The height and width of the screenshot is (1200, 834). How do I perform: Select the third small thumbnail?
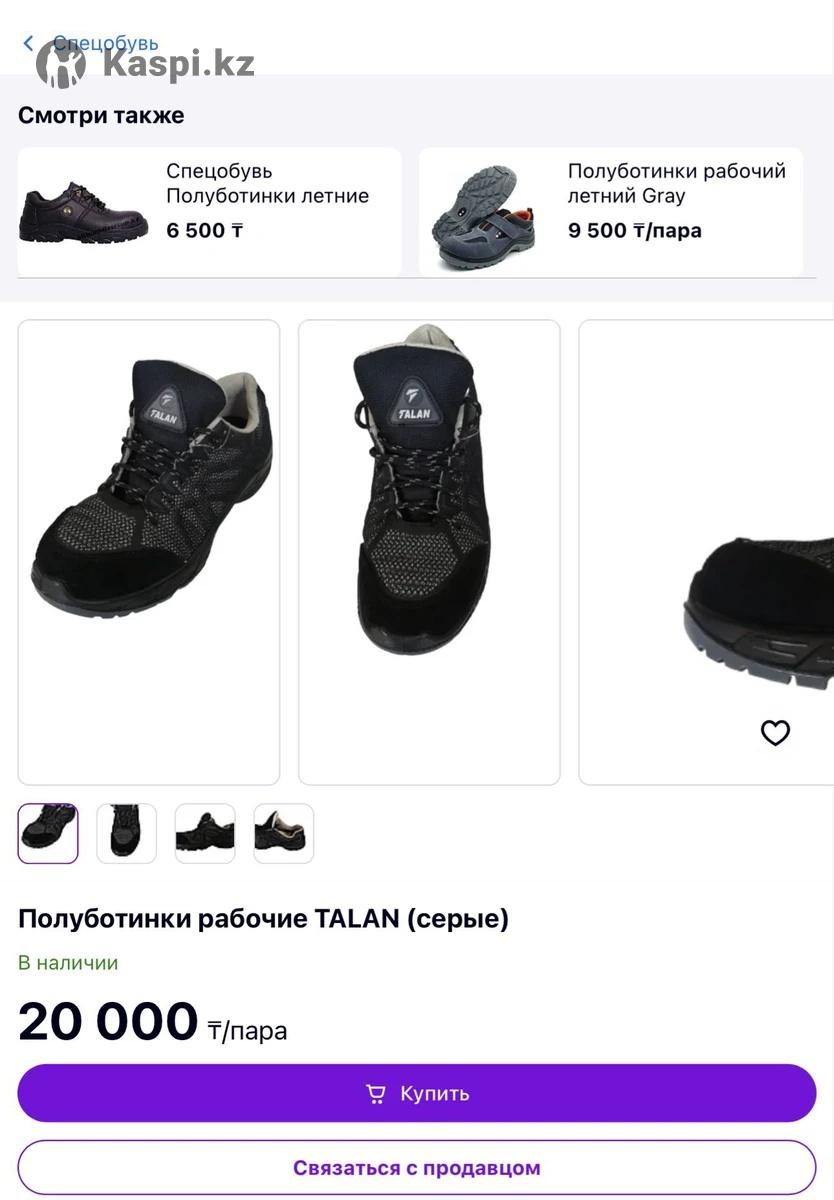205,833
